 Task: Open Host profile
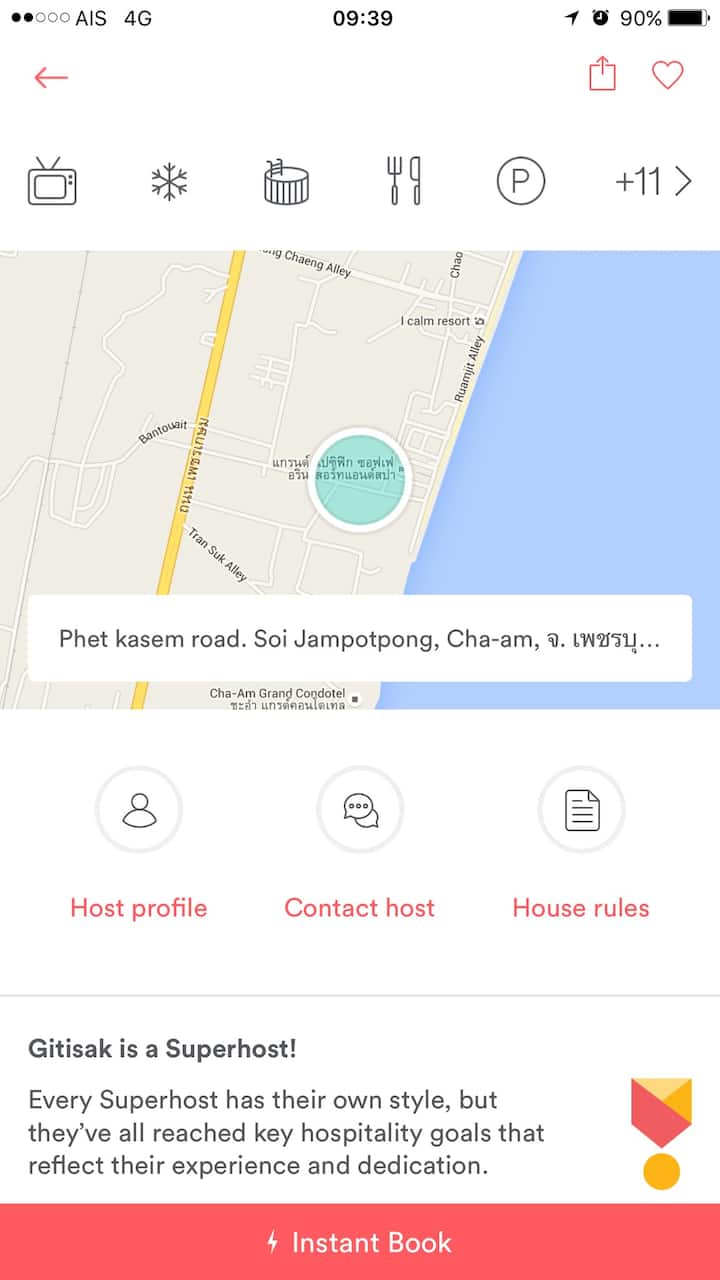point(139,844)
